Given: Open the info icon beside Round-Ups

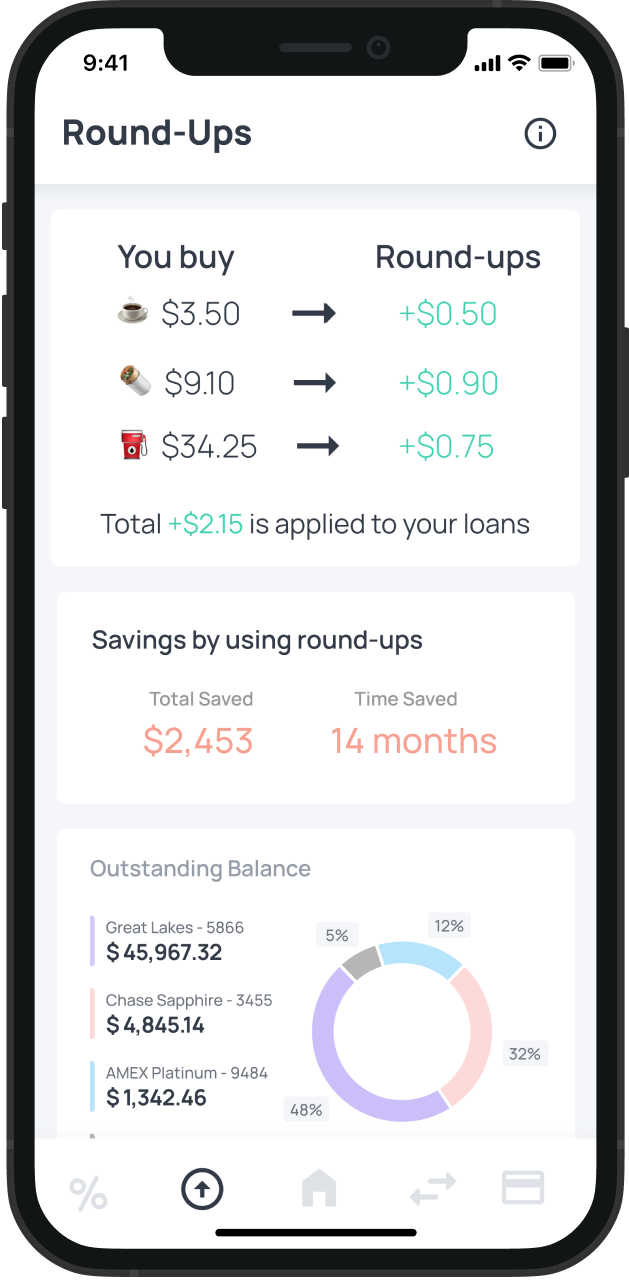Looking at the screenshot, I should (x=540, y=134).
